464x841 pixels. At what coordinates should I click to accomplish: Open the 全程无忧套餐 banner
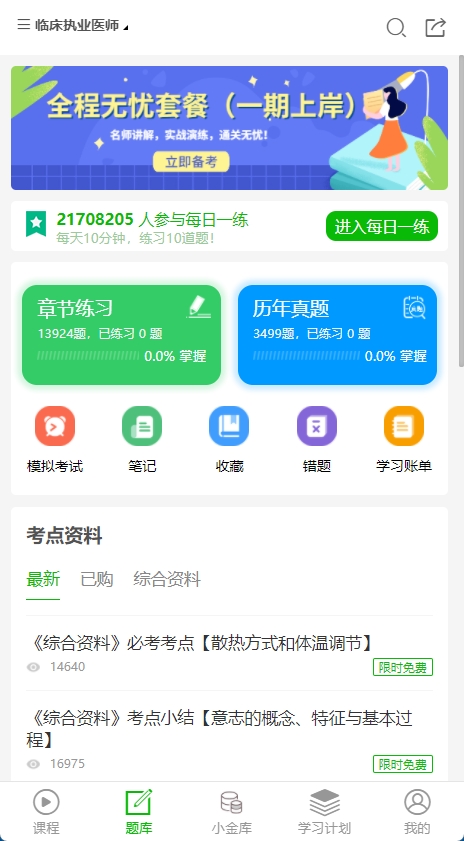point(229,128)
